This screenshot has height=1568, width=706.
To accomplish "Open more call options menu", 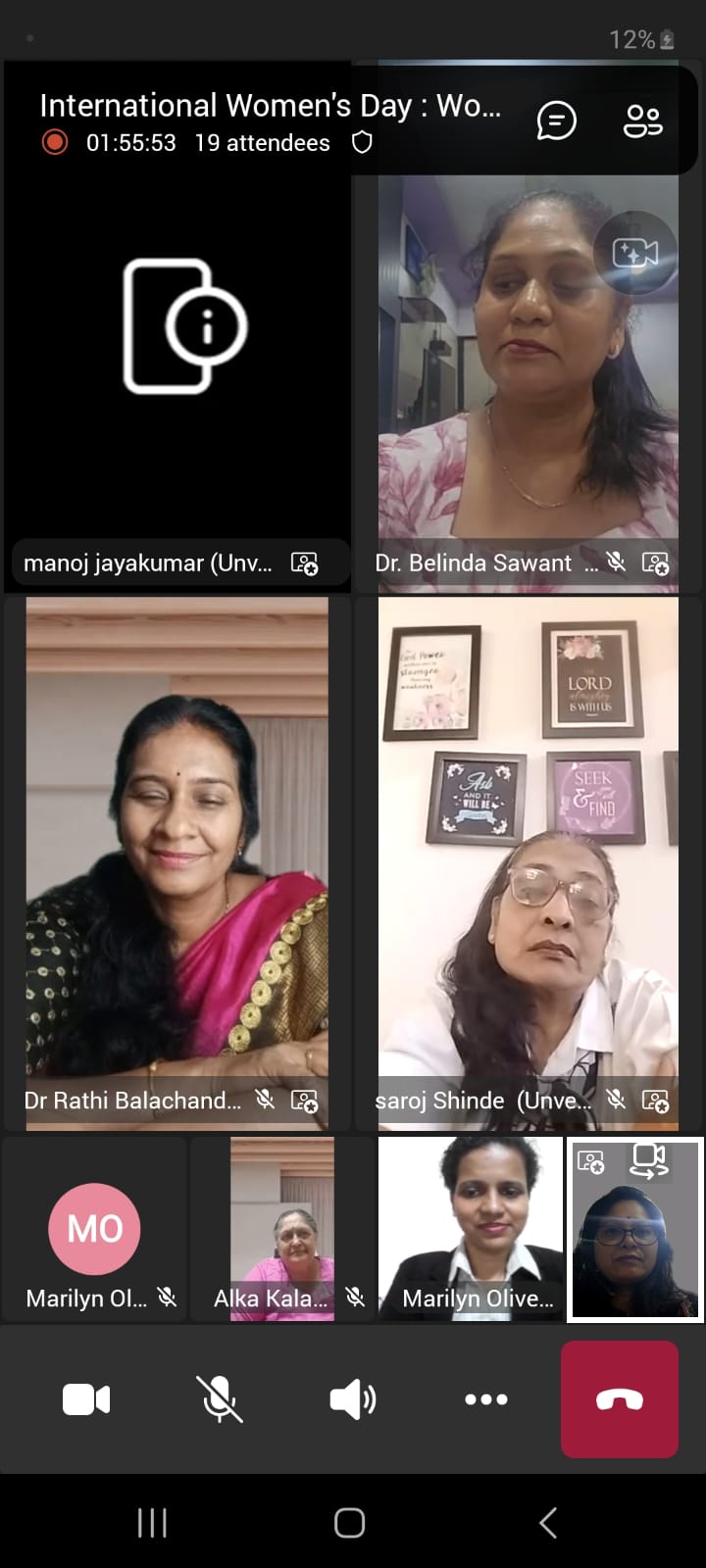I will (x=486, y=1399).
